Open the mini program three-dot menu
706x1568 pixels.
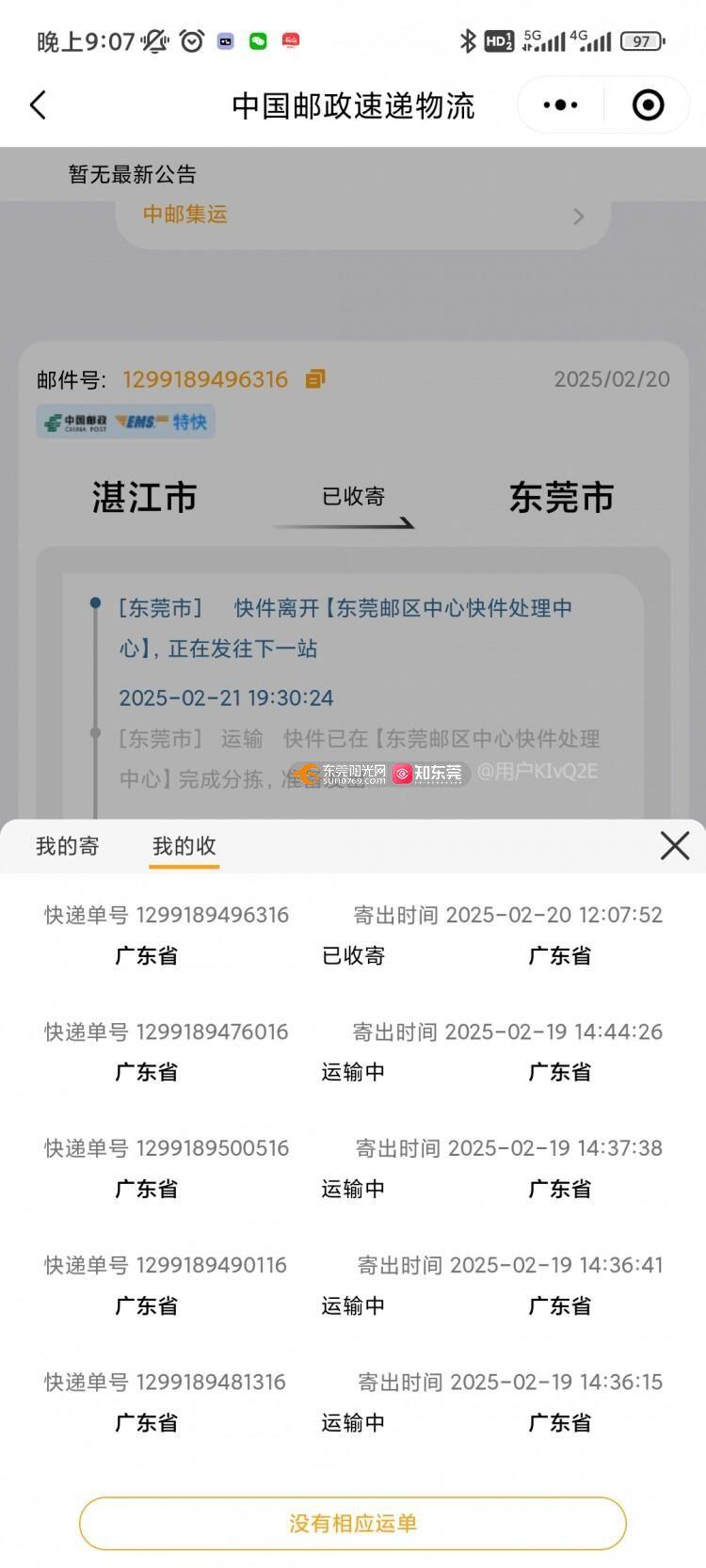coord(561,104)
